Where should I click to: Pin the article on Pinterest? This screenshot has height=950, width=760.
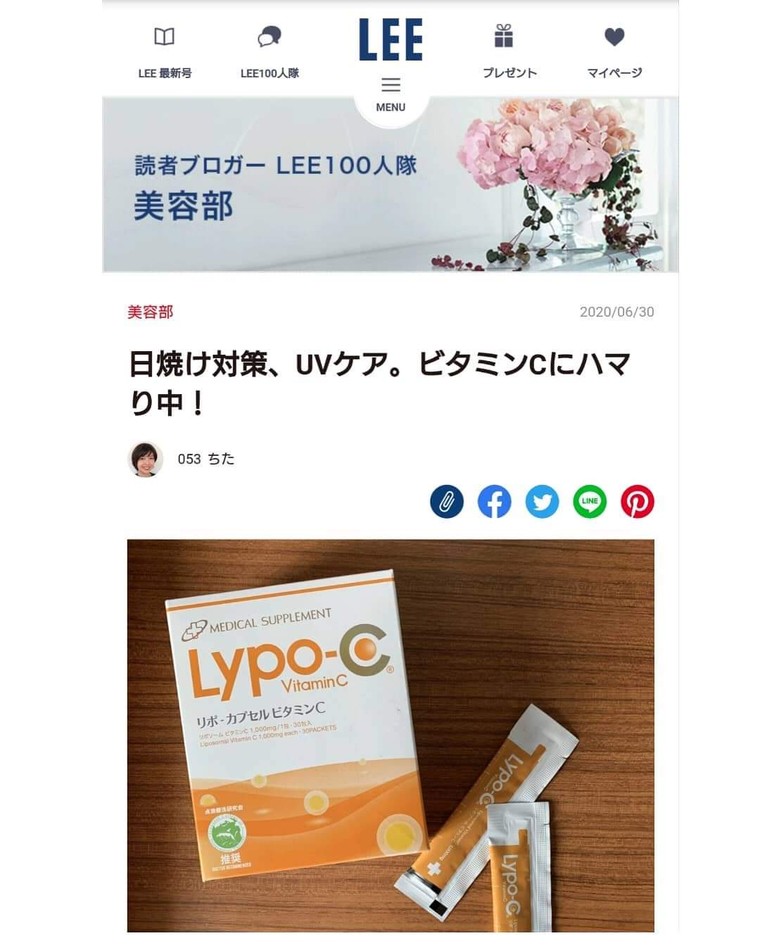click(637, 501)
